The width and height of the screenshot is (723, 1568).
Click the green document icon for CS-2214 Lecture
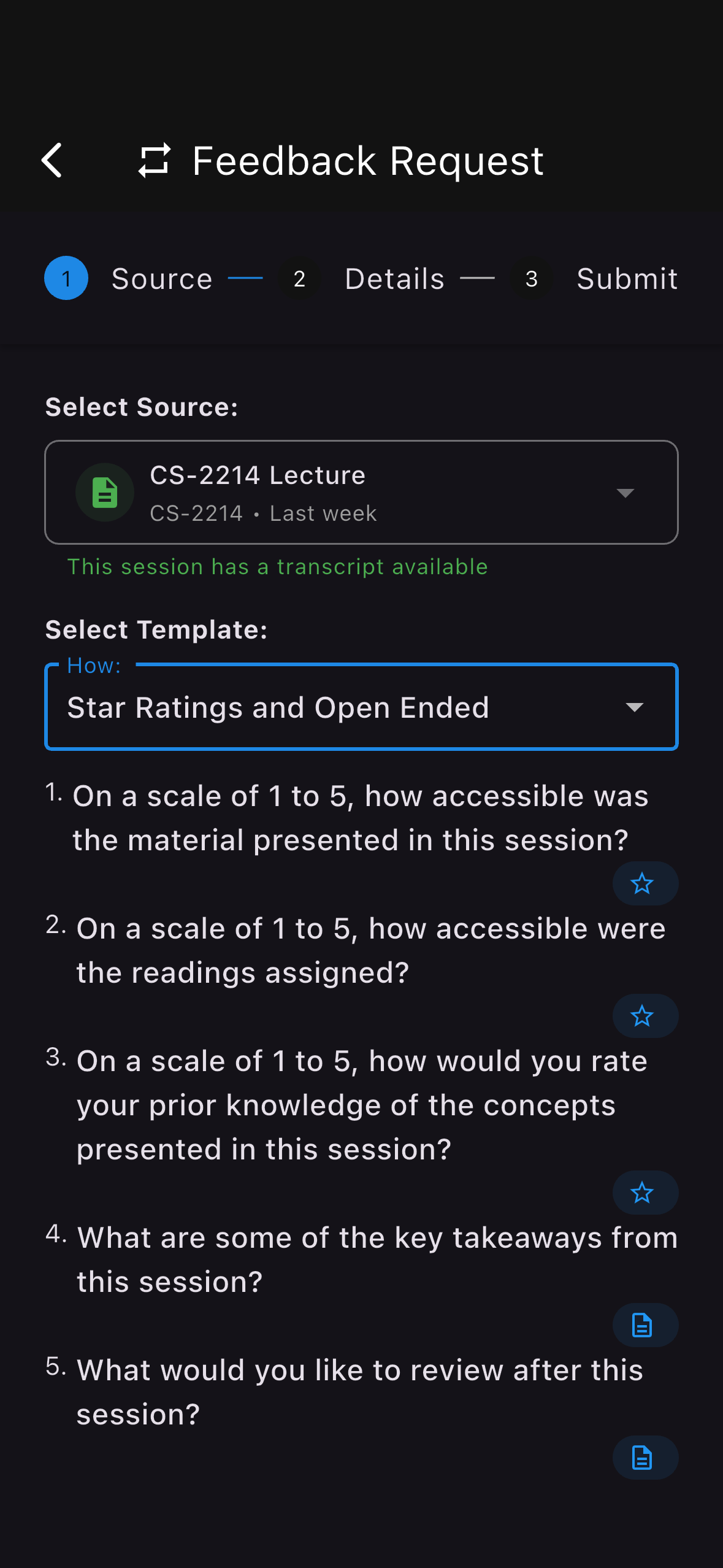pos(104,492)
